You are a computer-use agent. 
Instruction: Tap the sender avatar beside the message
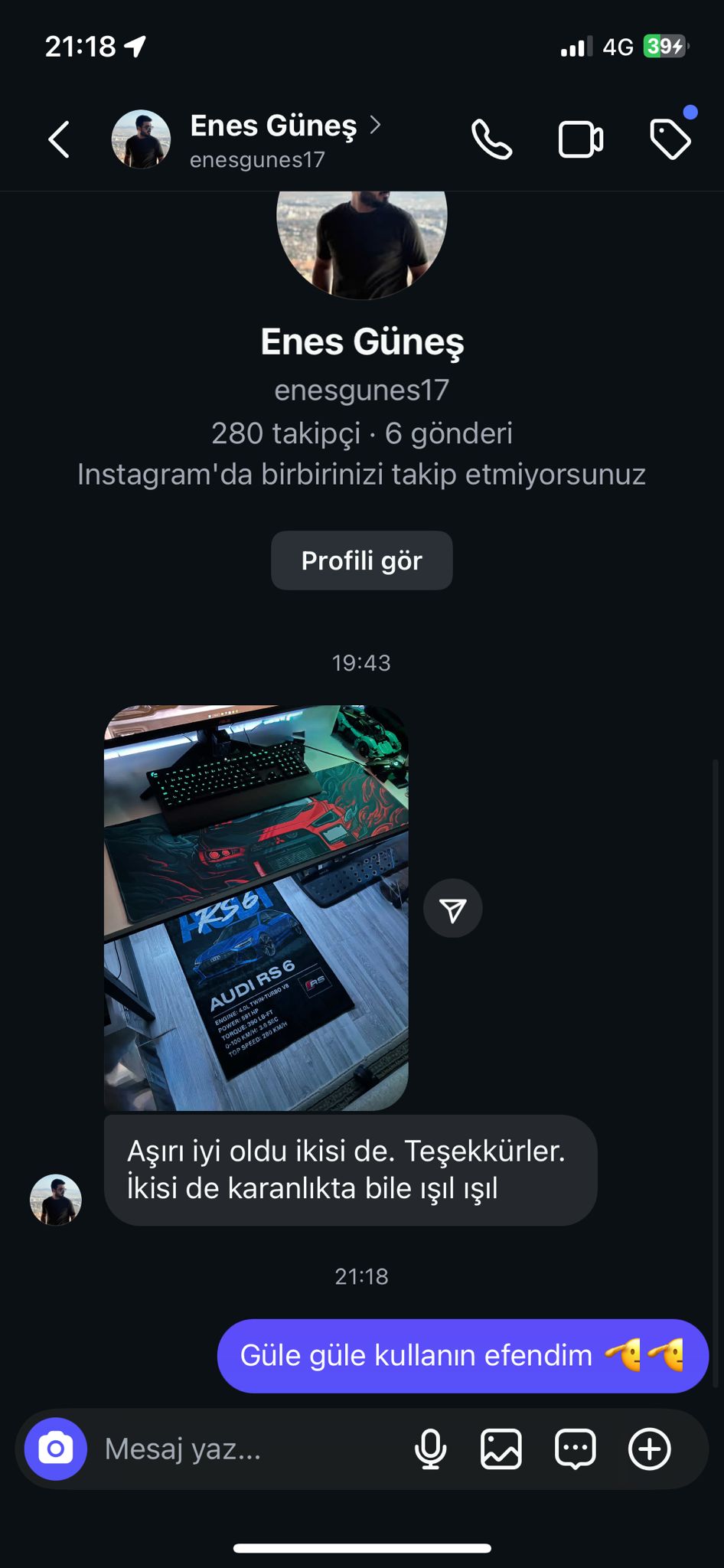pos(56,1200)
